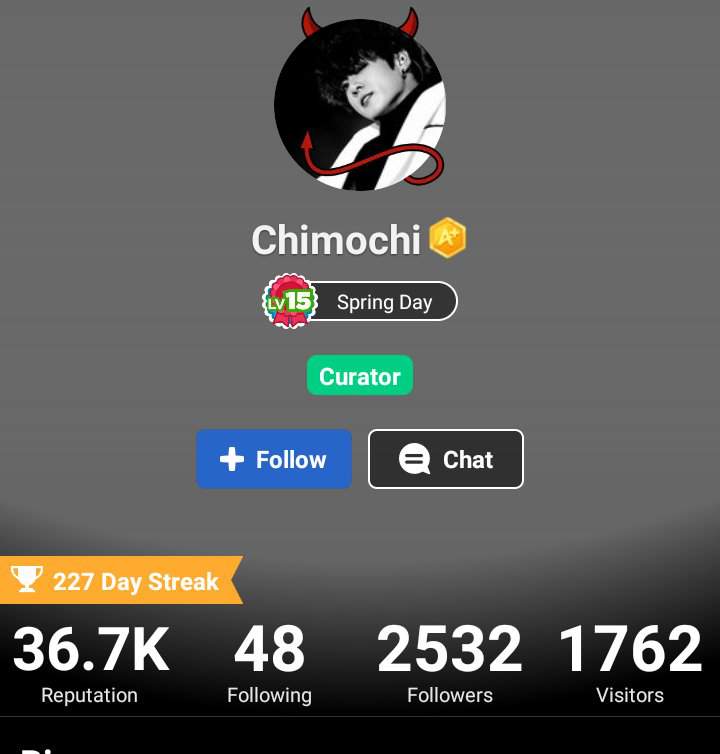View the 48 Following list
The width and height of the screenshot is (720, 754).
[x=269, y=662]
